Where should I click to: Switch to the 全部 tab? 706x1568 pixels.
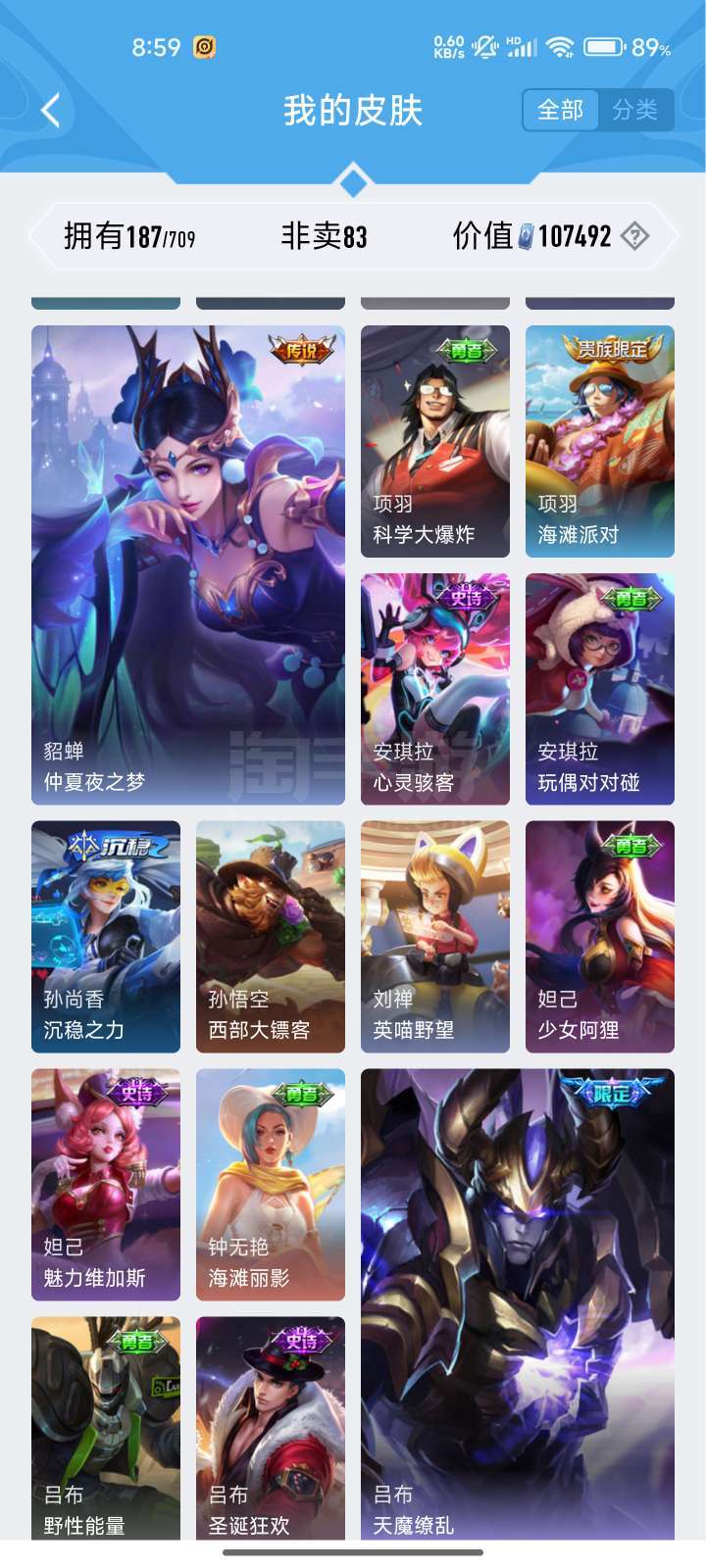point(560,110)
